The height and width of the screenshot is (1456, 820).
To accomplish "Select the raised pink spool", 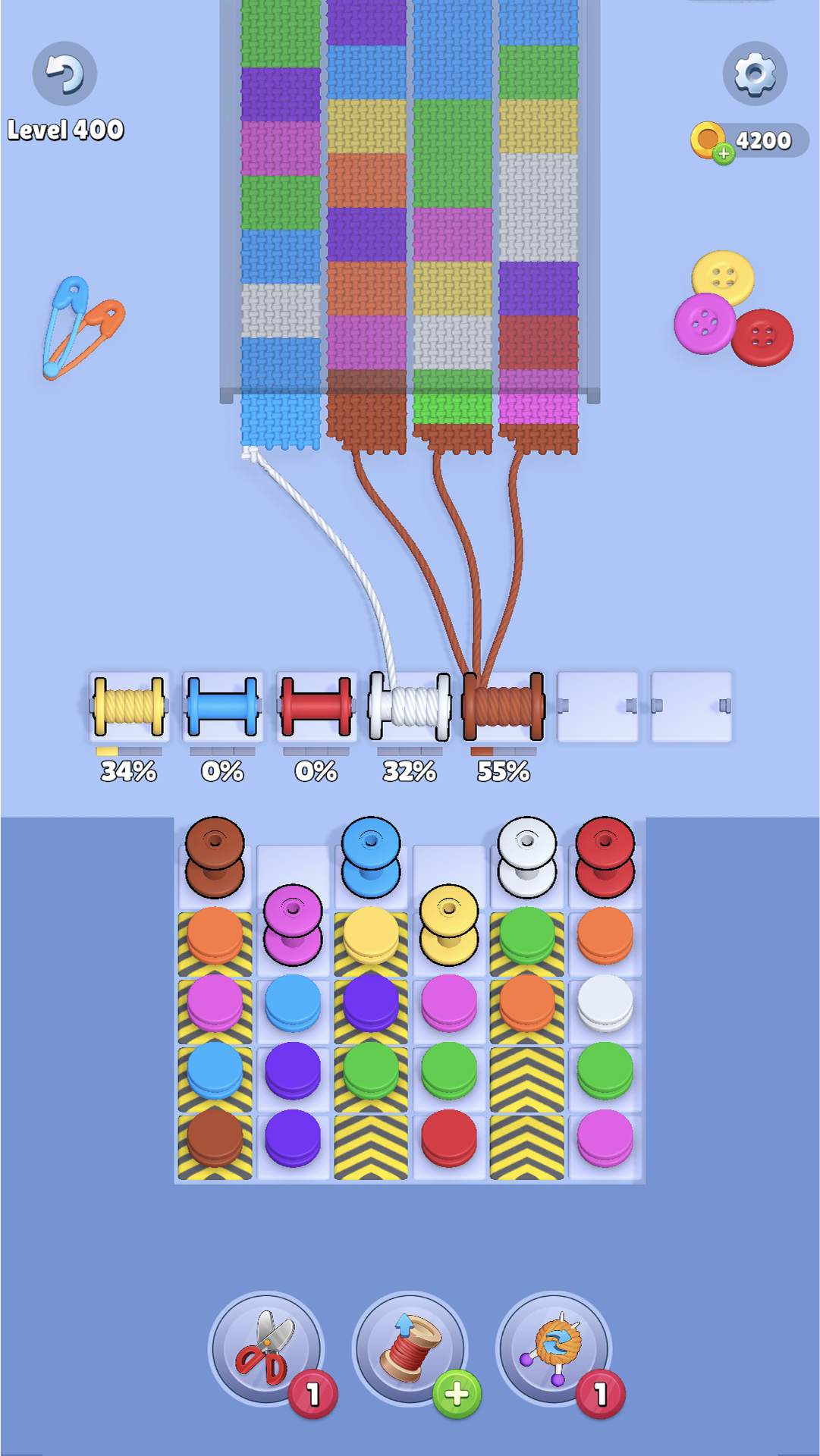I will tap(293, 924).
